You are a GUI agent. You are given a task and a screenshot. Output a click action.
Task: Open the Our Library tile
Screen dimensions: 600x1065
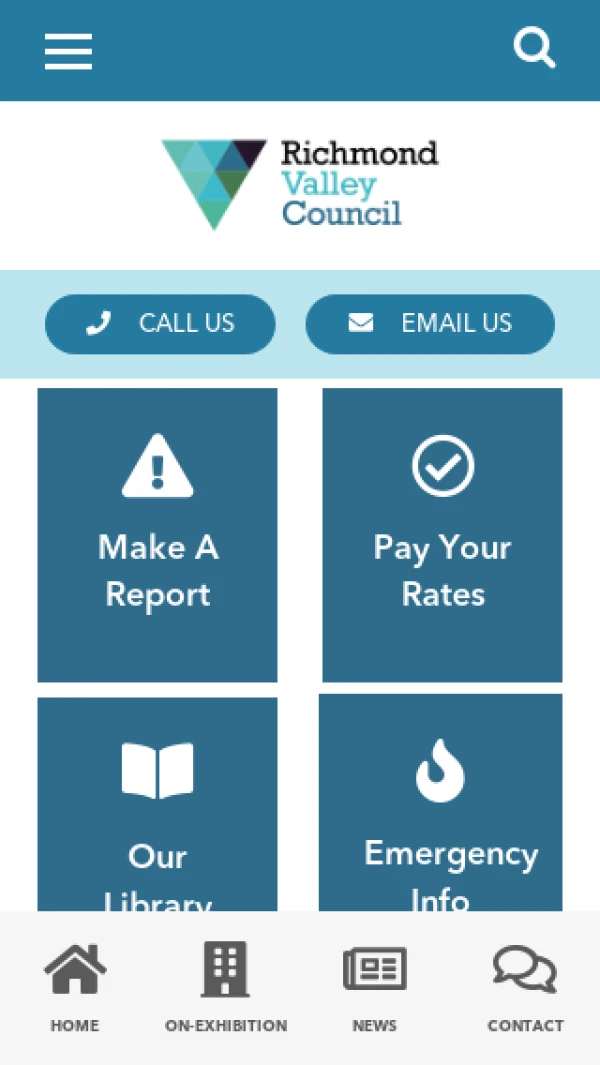tap(158, 804)
